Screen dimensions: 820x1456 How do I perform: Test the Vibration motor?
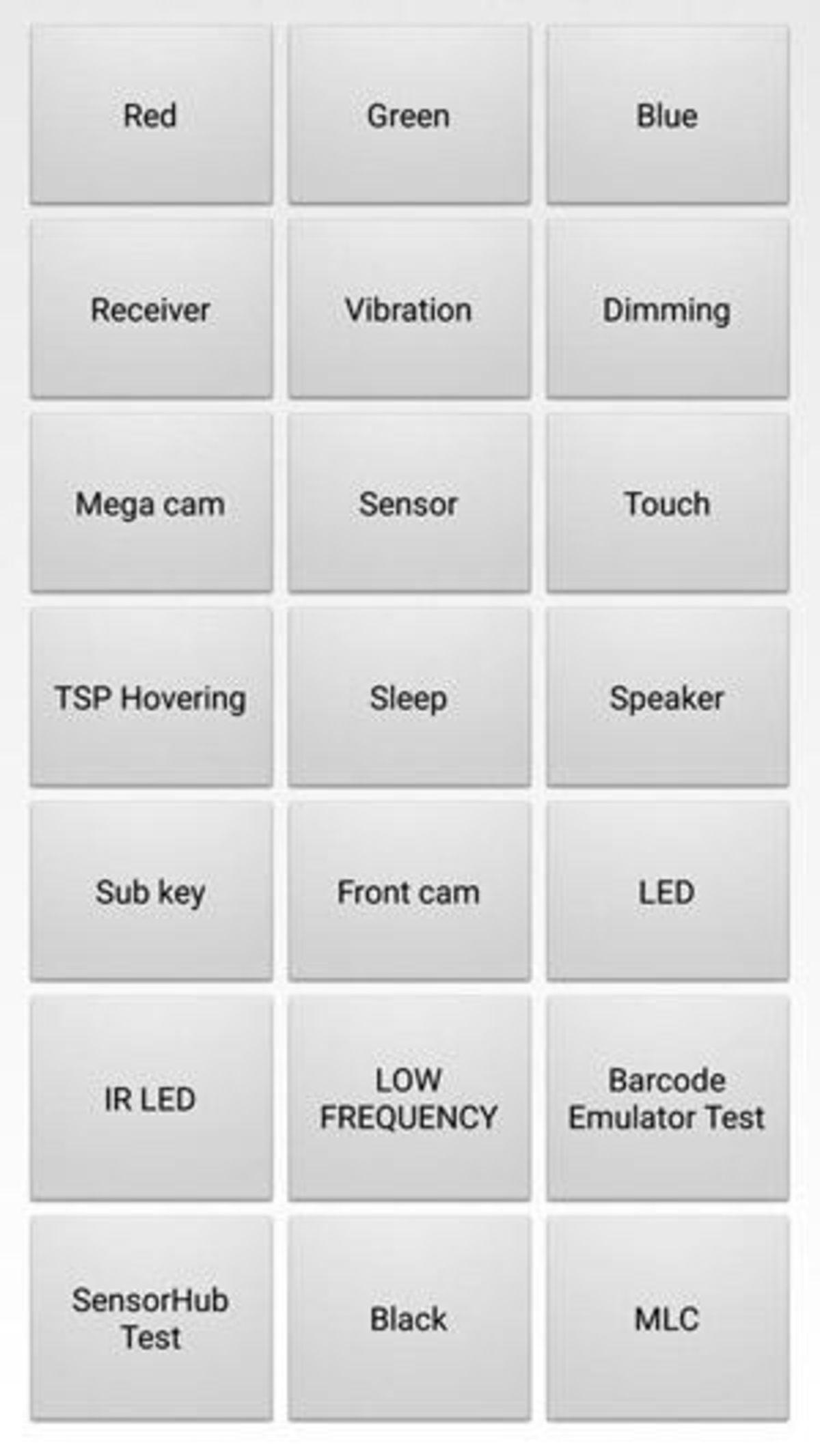(x=409, y=309)
